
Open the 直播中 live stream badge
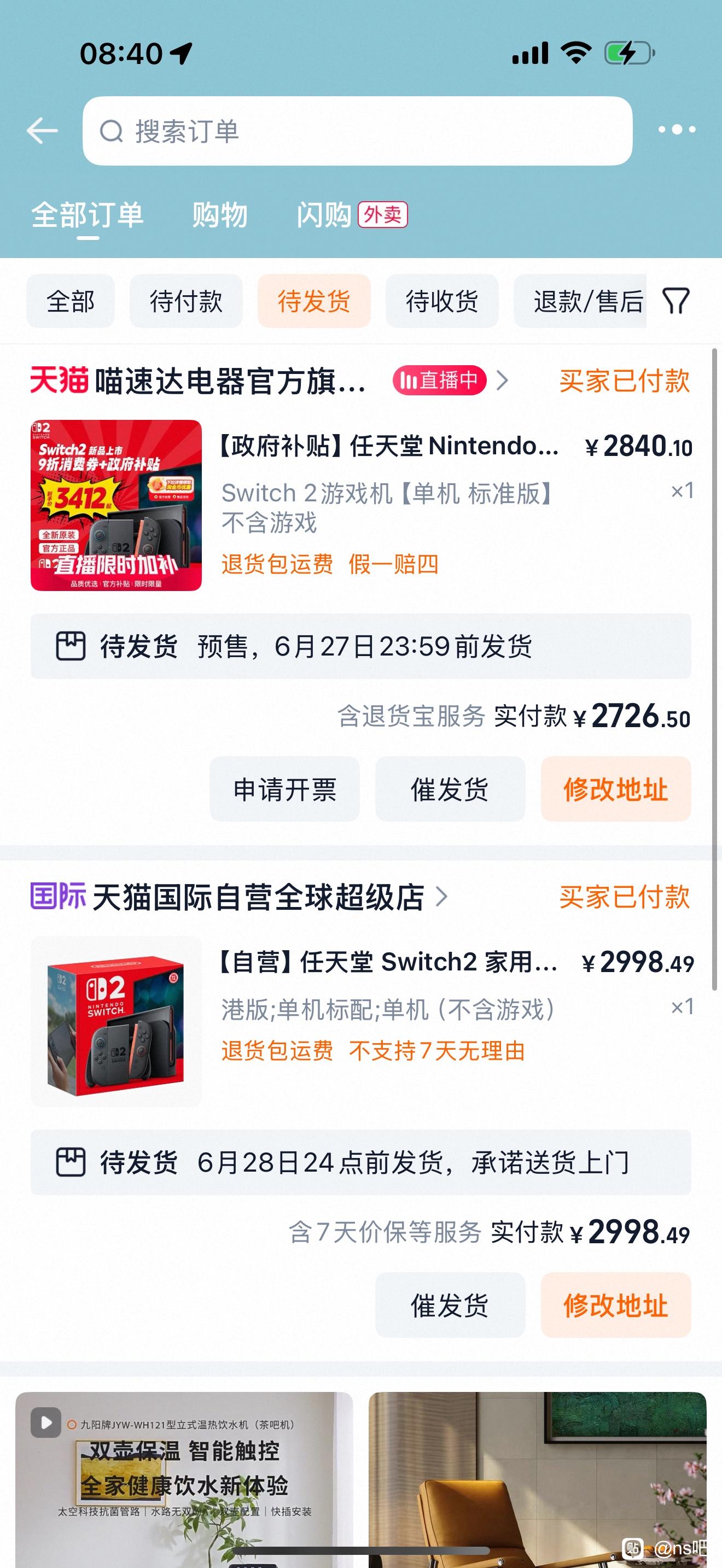tap(440, 381)
